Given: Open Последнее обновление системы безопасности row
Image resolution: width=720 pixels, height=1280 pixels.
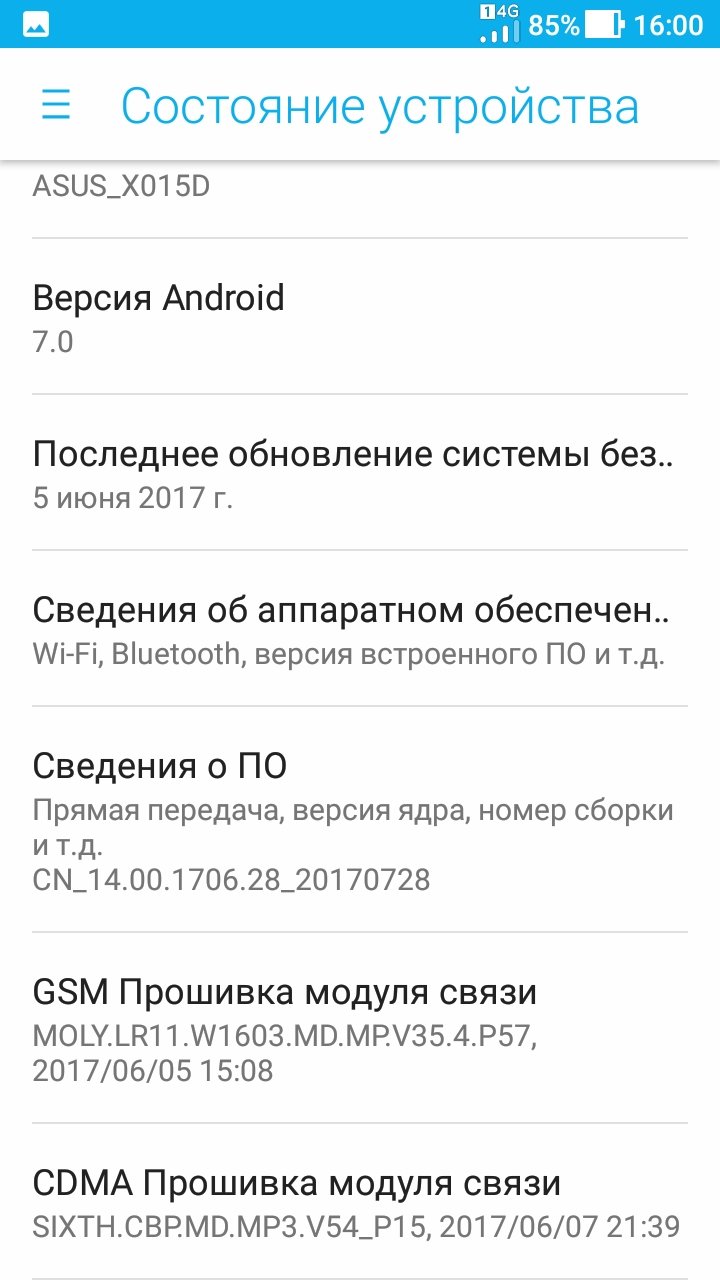Looking at the screenshot, I should 359,472.
